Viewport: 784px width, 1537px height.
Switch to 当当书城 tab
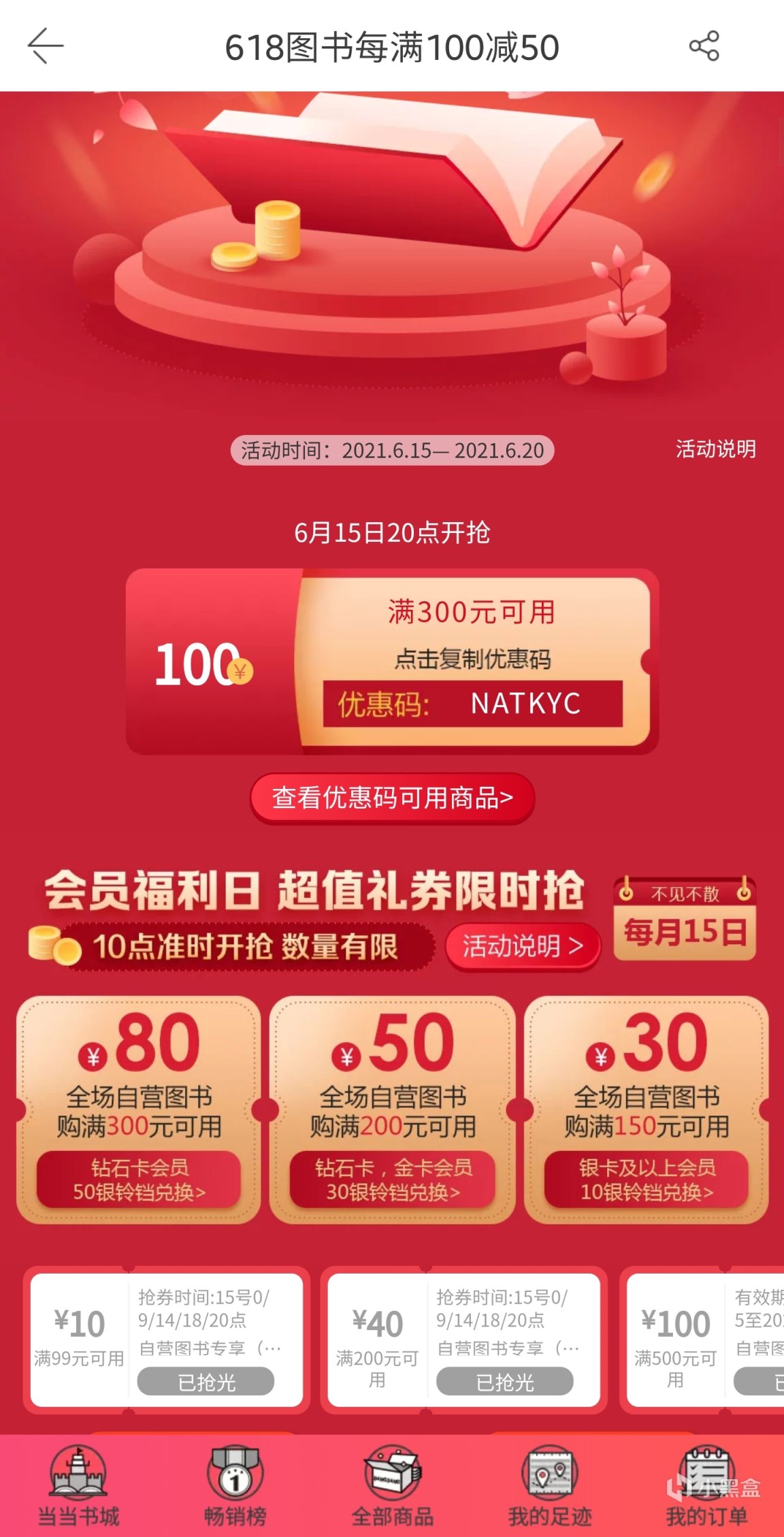pyautogui.click(x=78, y=1488)
